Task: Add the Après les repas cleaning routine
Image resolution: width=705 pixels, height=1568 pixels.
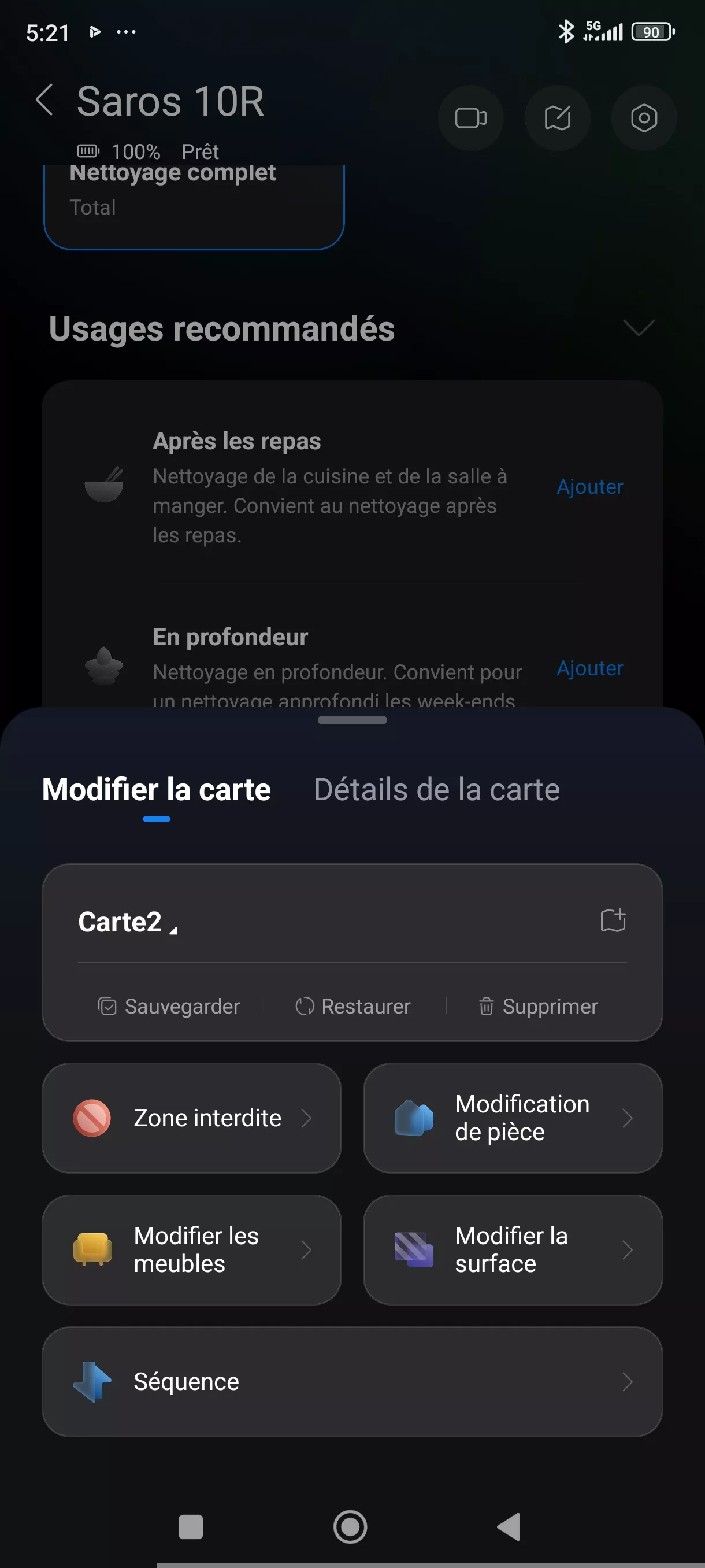Action: [589, 486]
